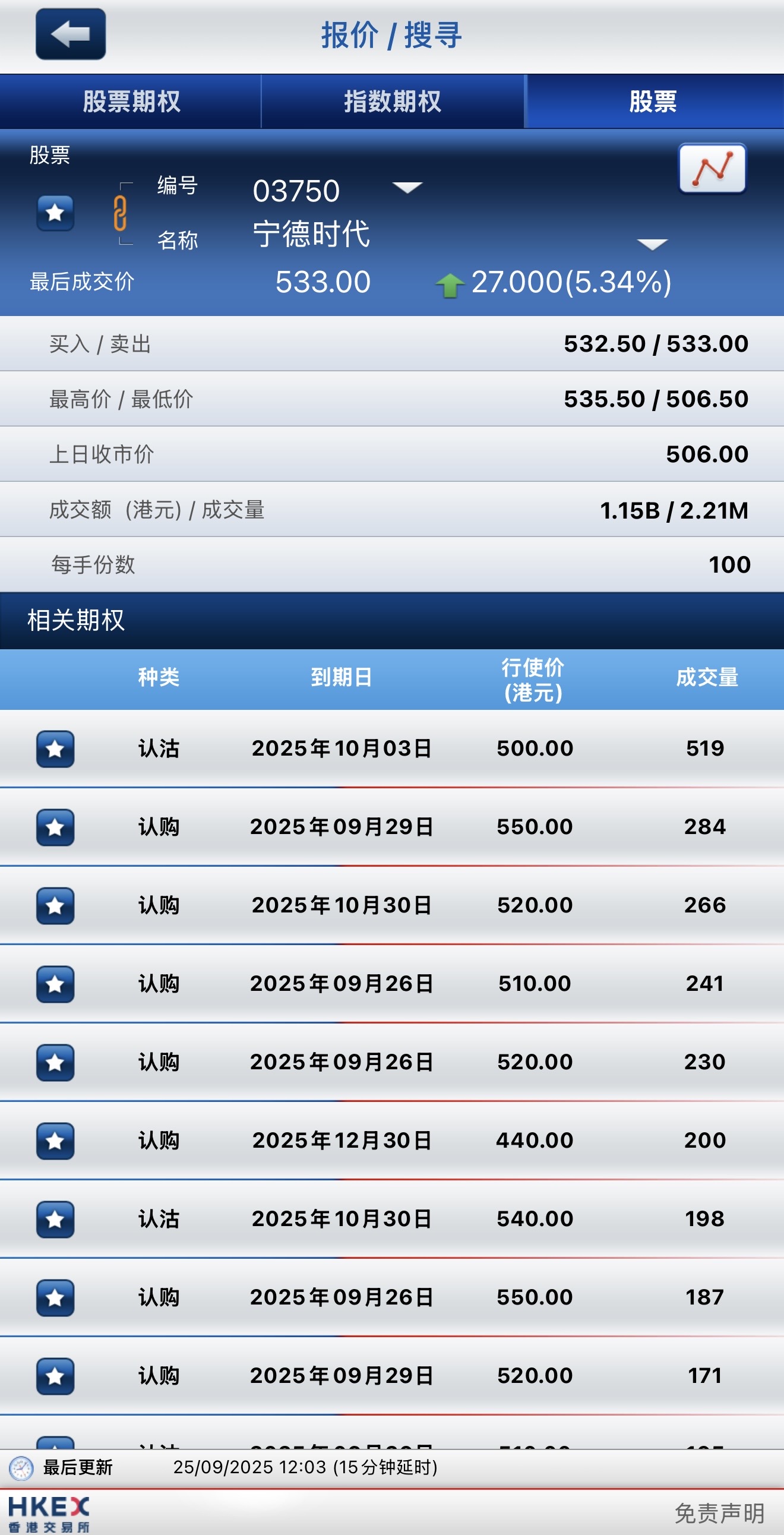Select the 股票 tab
This screenshot has width=784, height=1535.
pos(653,102)
